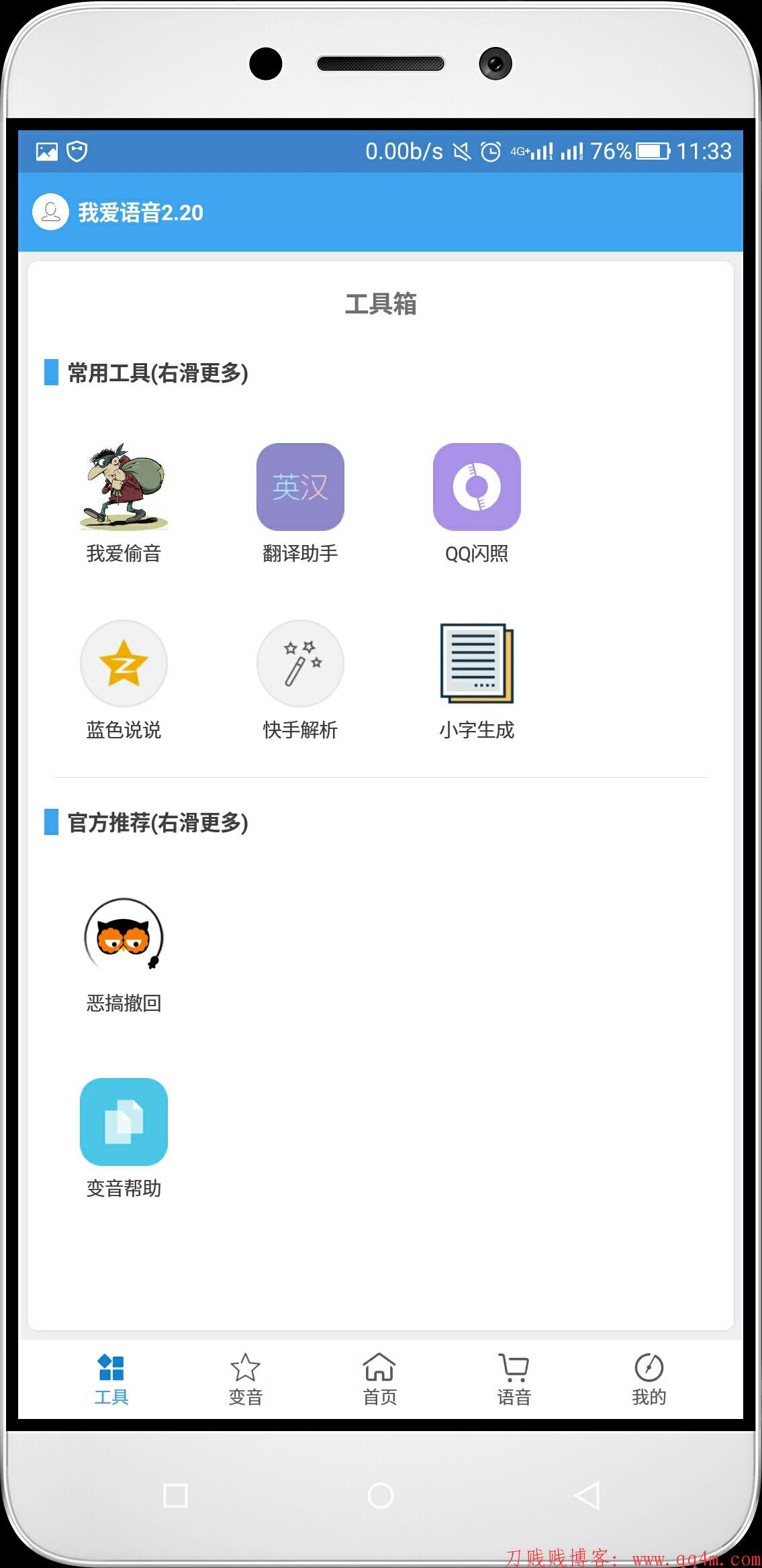
Task: Open the user avatar in the header
Action: pyautogui.click(x=50, y=212)
